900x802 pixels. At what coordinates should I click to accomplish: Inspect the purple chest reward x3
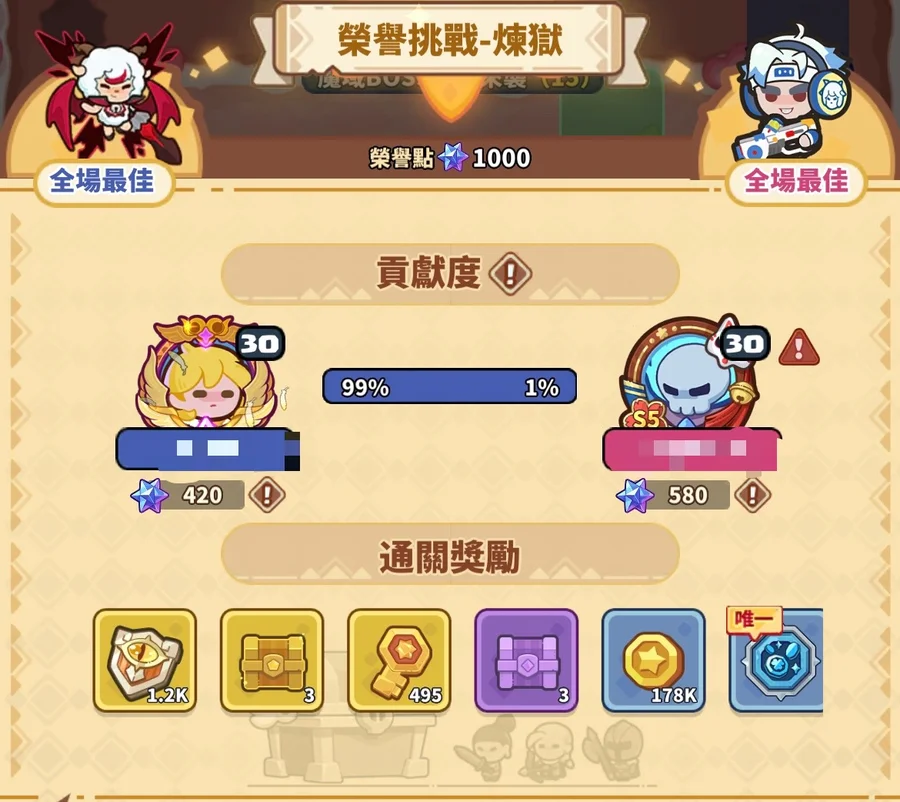526,660
